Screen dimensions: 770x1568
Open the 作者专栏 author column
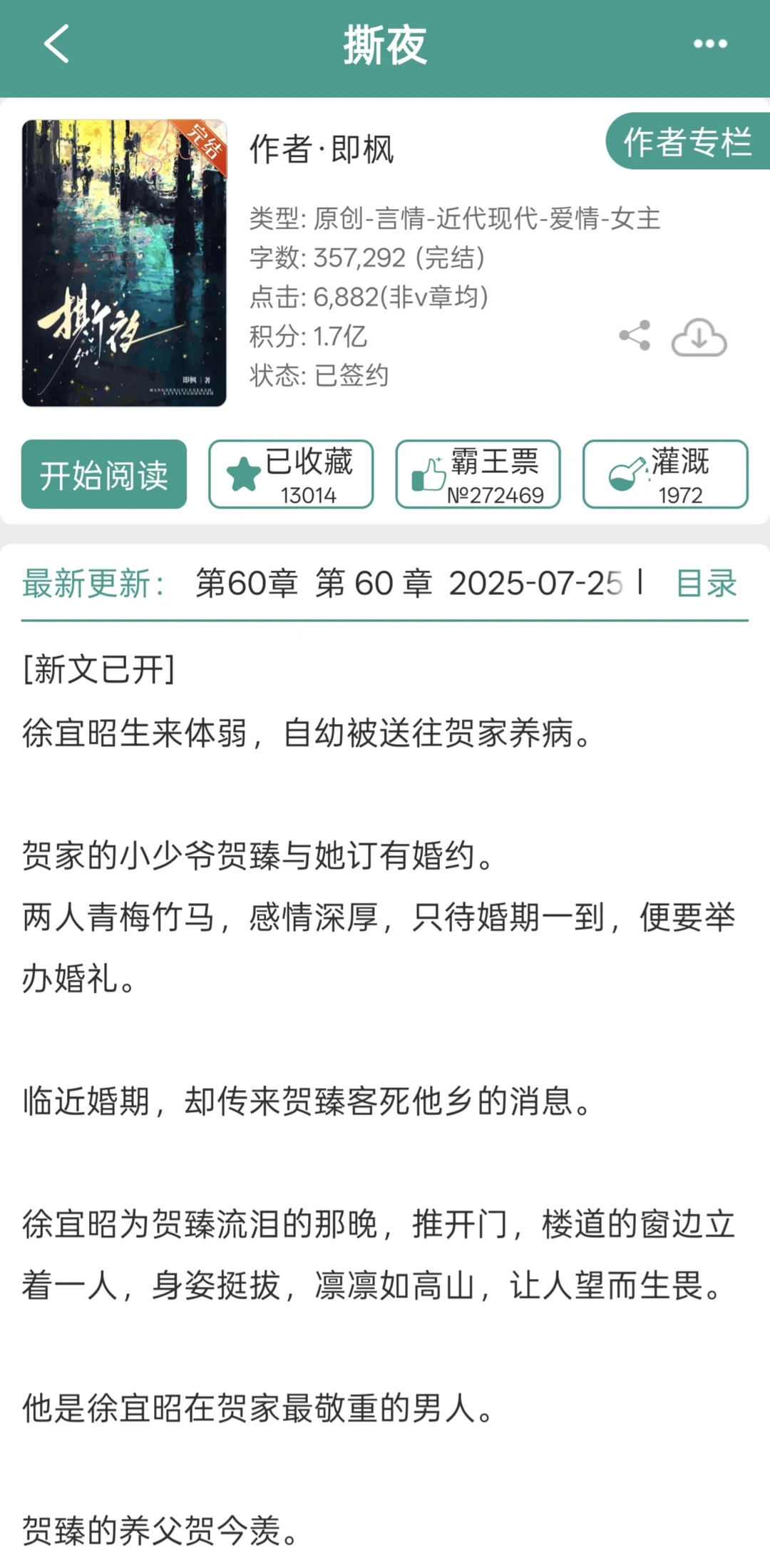click(687, 143)
